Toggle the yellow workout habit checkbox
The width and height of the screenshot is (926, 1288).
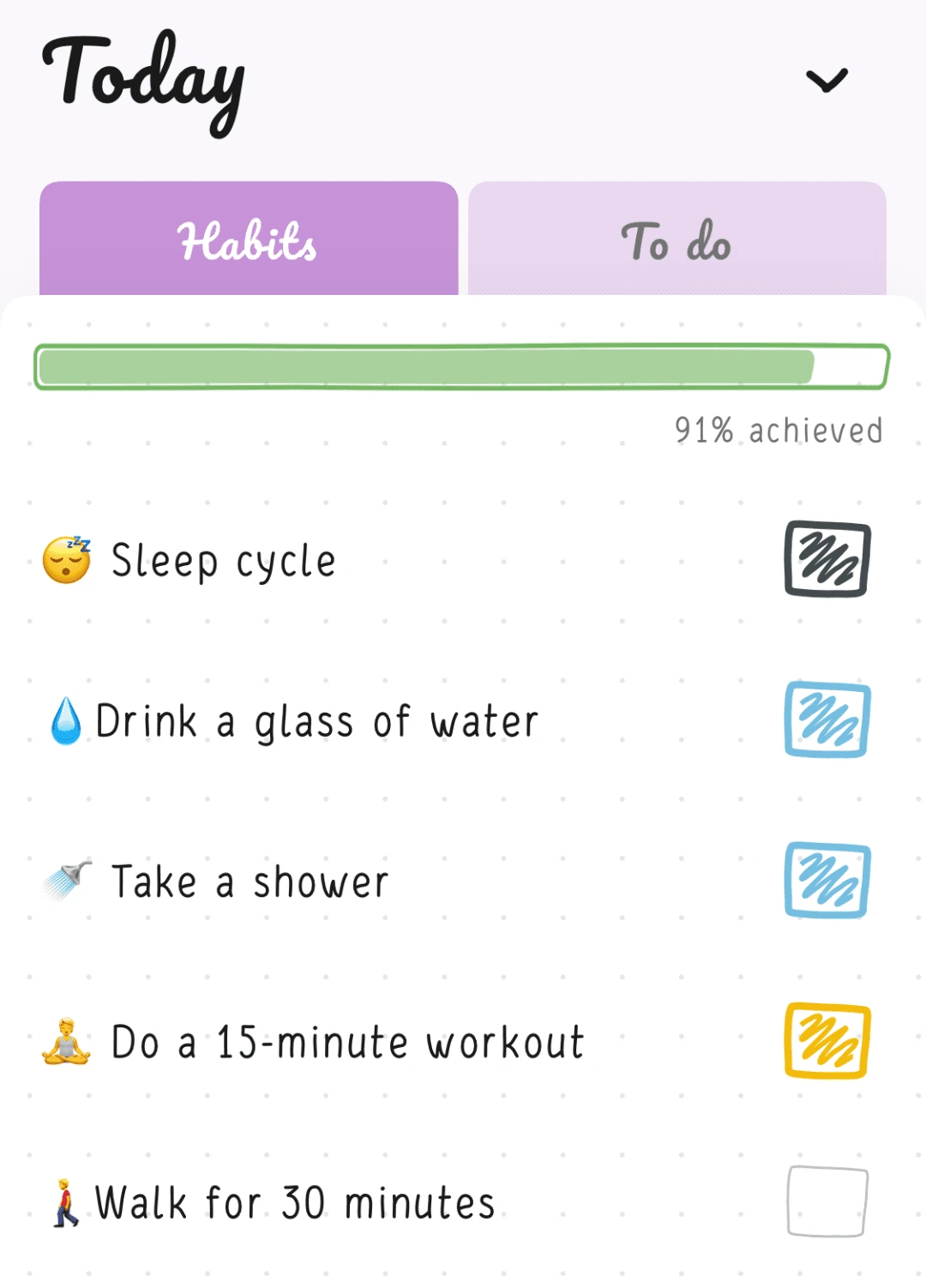coord(826,1041)
